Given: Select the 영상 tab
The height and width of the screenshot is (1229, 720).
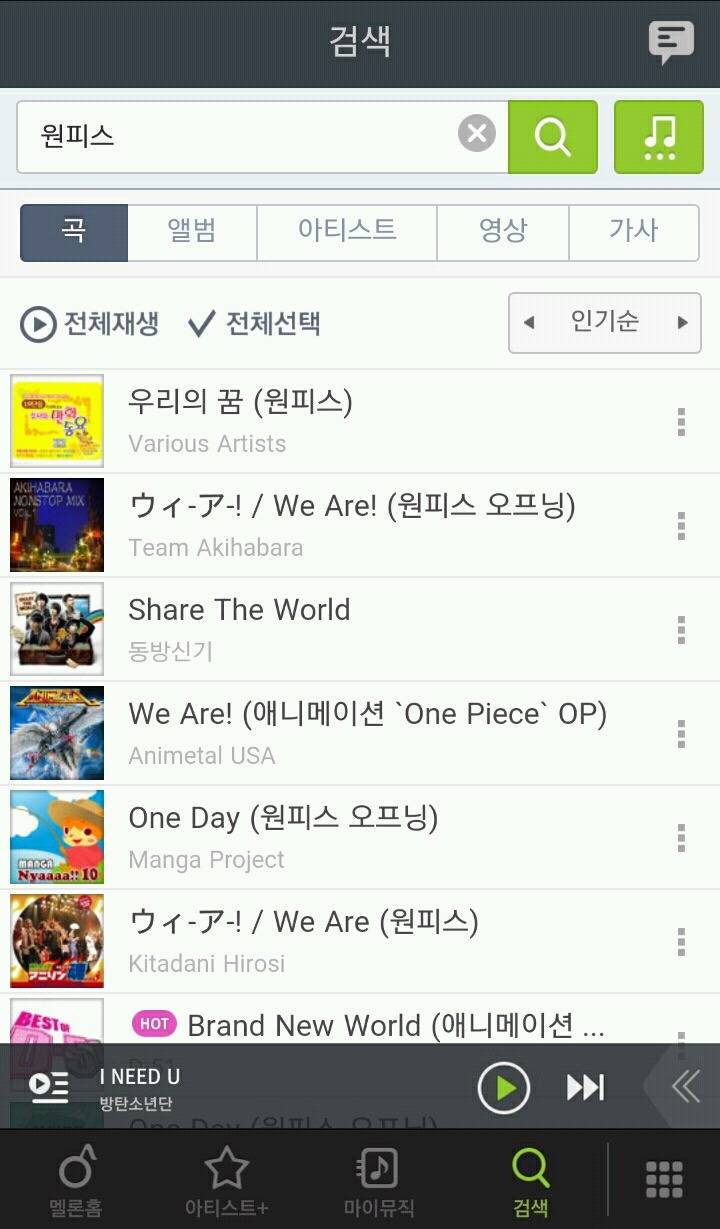Looking at the screenshot, I should click(502, 232).
